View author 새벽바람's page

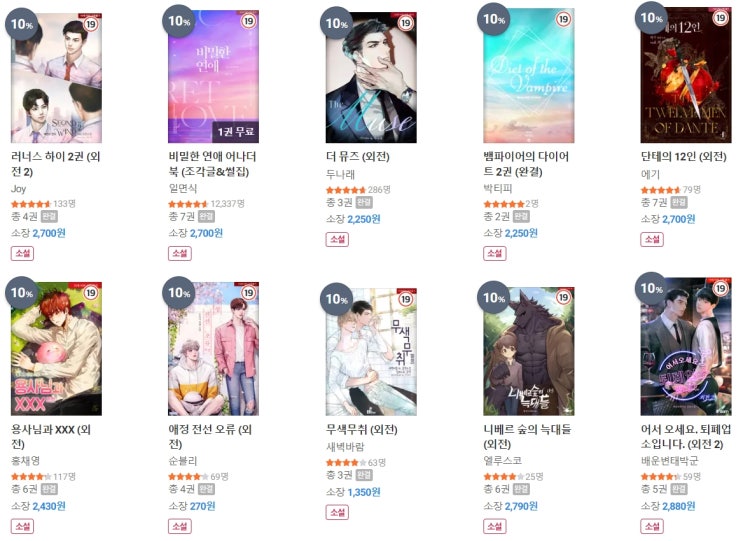pyautogui.click(x=346, y=446)
